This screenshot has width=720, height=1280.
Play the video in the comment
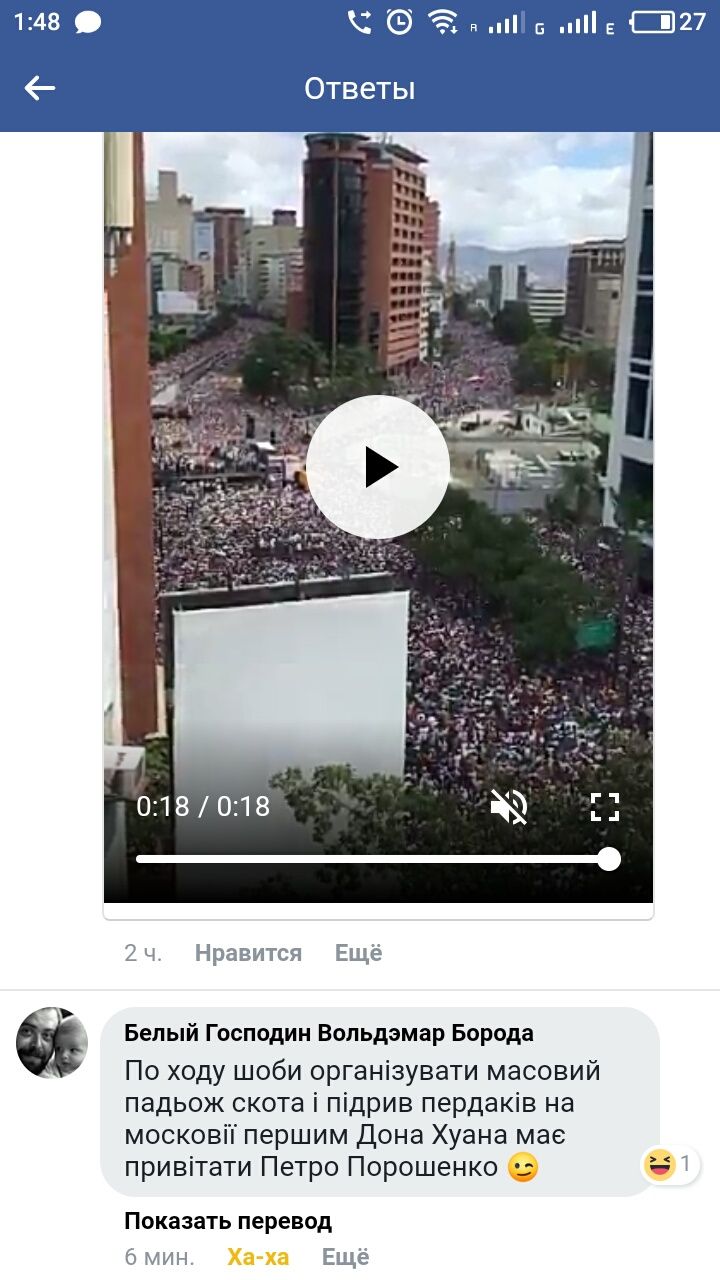[378, 467]
